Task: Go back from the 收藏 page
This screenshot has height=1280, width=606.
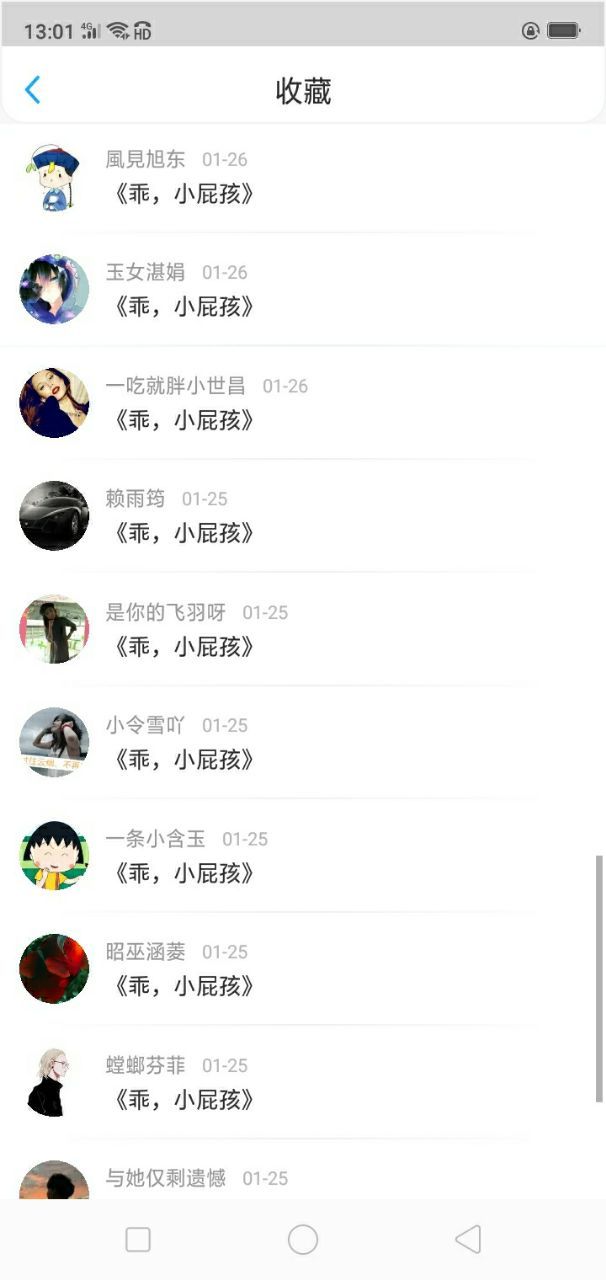Action: [x=32, y=90]
